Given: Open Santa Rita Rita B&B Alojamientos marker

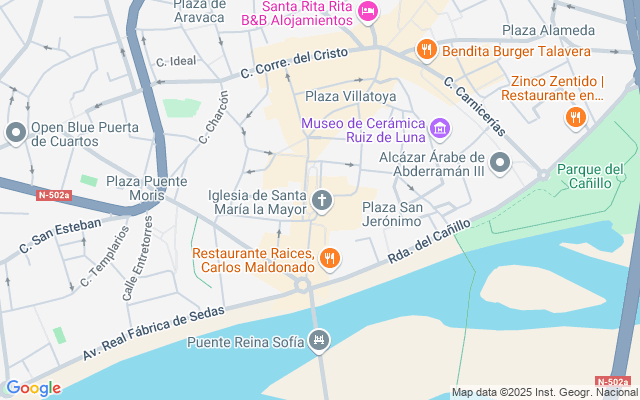Looking at the screenshot, I should [368, 12].
